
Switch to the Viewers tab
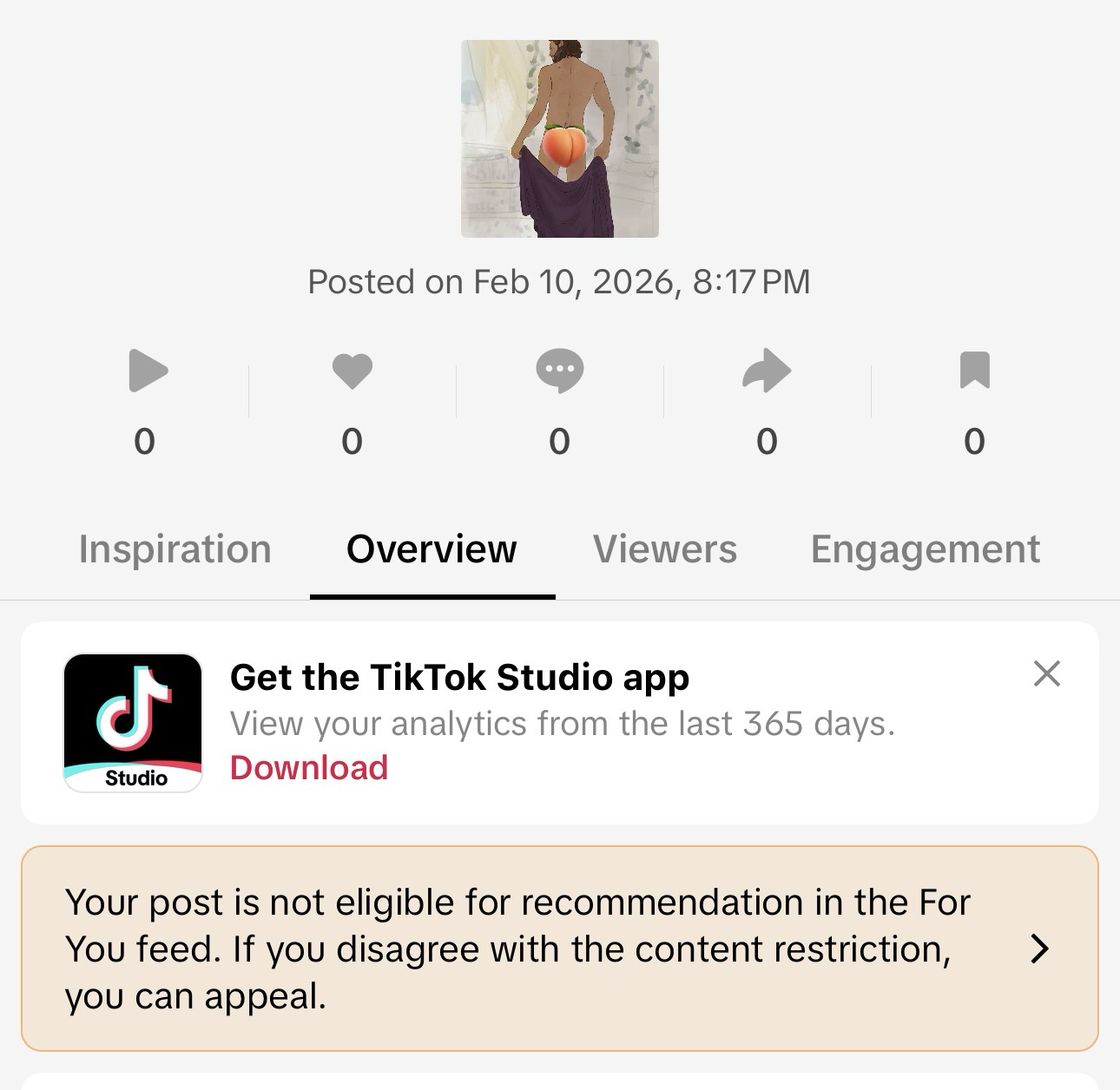(x=664, y=549)
